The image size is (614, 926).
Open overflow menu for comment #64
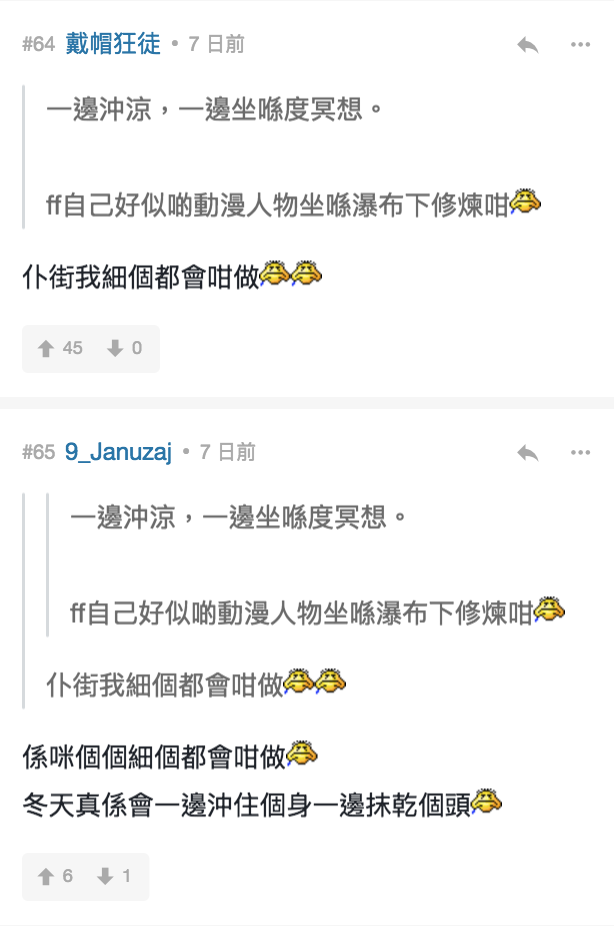pos(580,45)
